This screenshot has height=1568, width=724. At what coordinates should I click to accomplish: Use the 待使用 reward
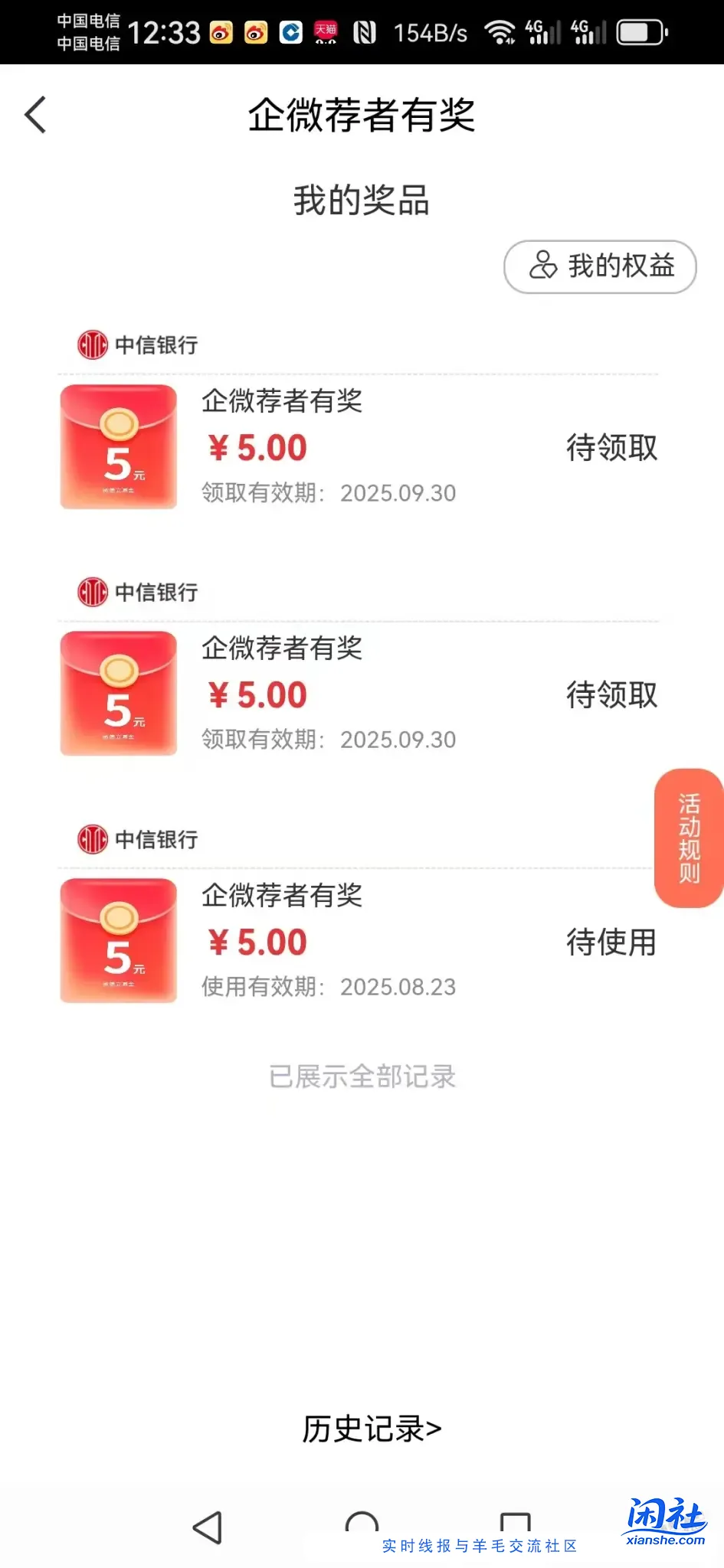tap(611, 942)
